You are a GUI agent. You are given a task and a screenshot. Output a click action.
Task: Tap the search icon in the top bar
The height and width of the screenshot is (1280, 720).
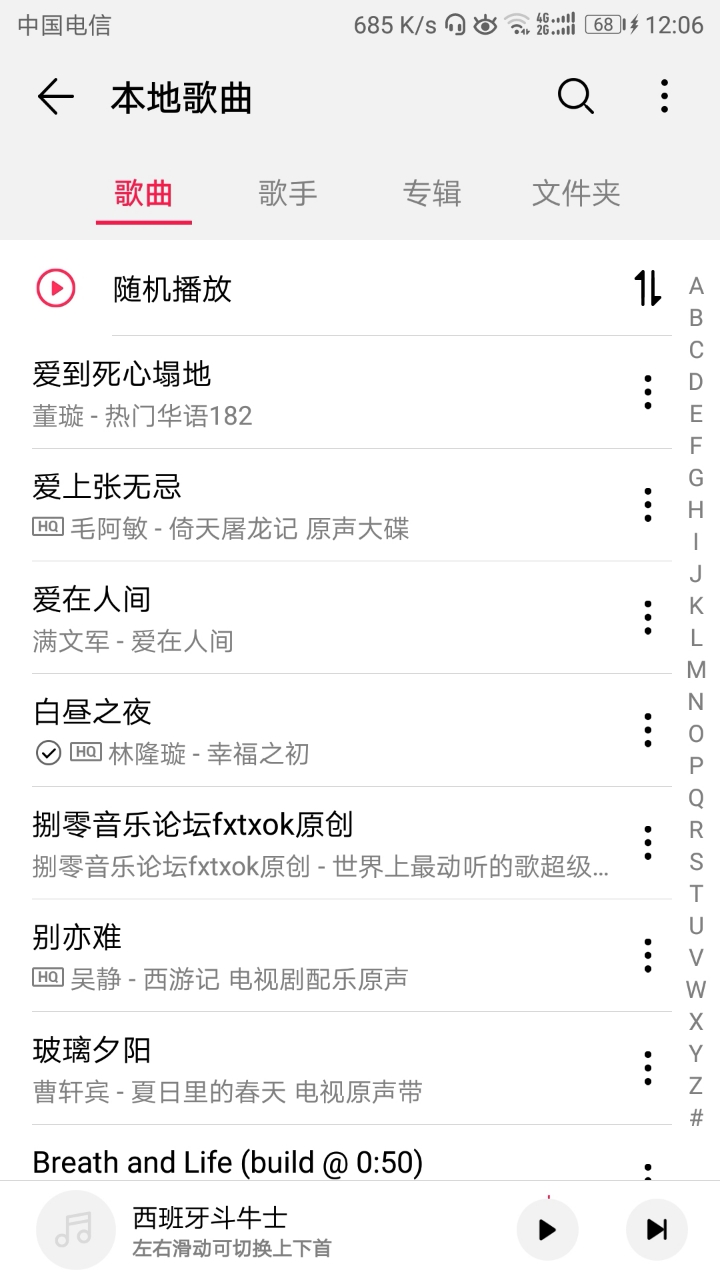pos(574,96)
